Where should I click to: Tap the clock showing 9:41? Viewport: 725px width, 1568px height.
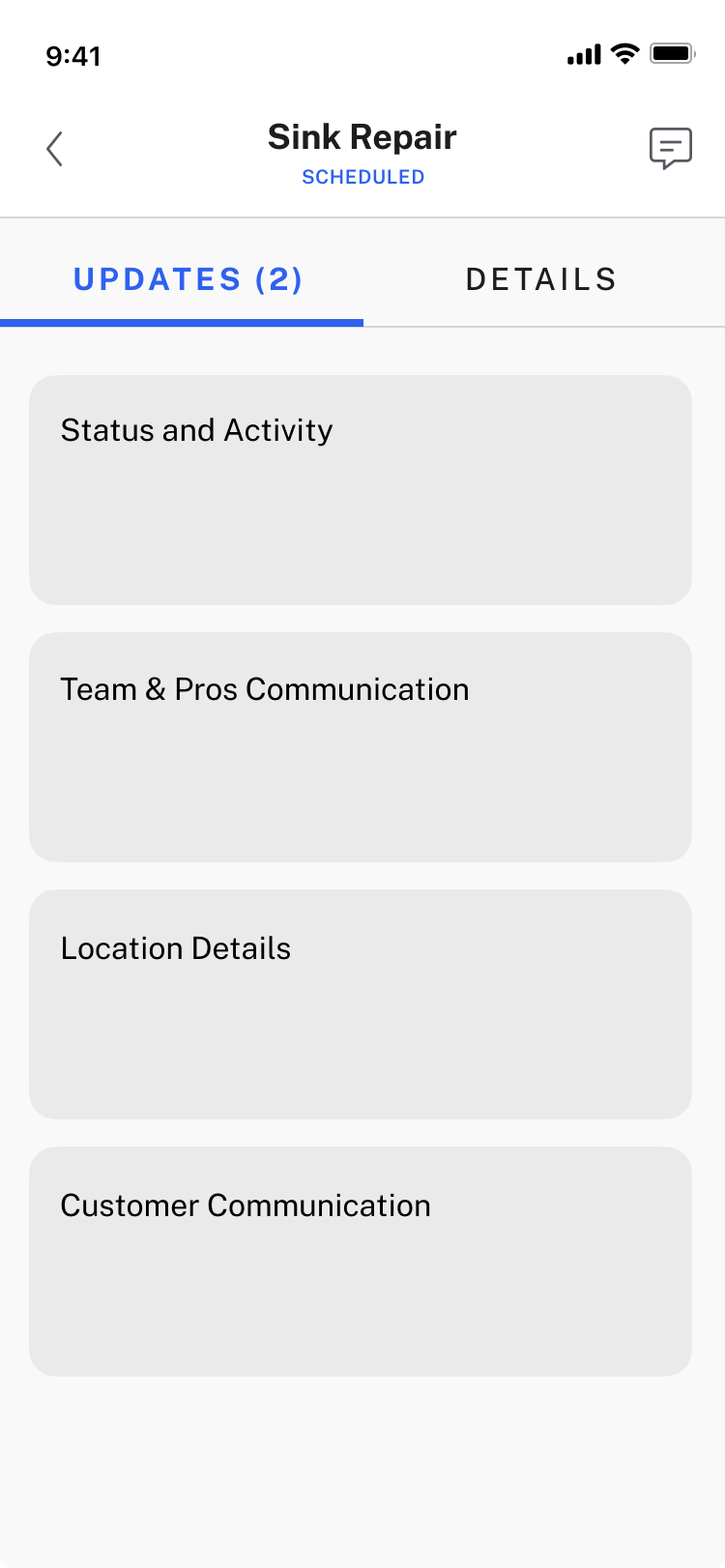pos(74,56)
